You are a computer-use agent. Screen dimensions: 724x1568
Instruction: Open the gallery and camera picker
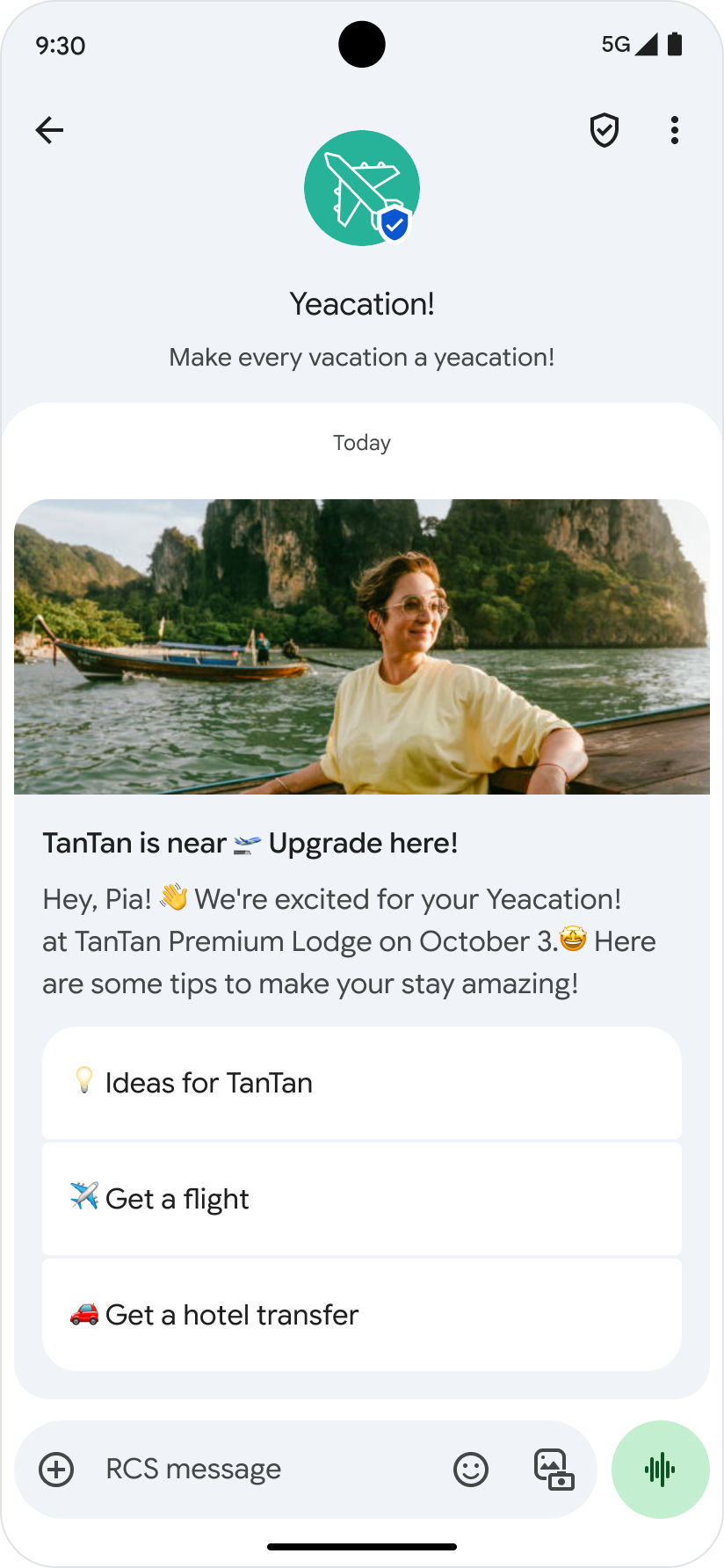[554, 1470]
